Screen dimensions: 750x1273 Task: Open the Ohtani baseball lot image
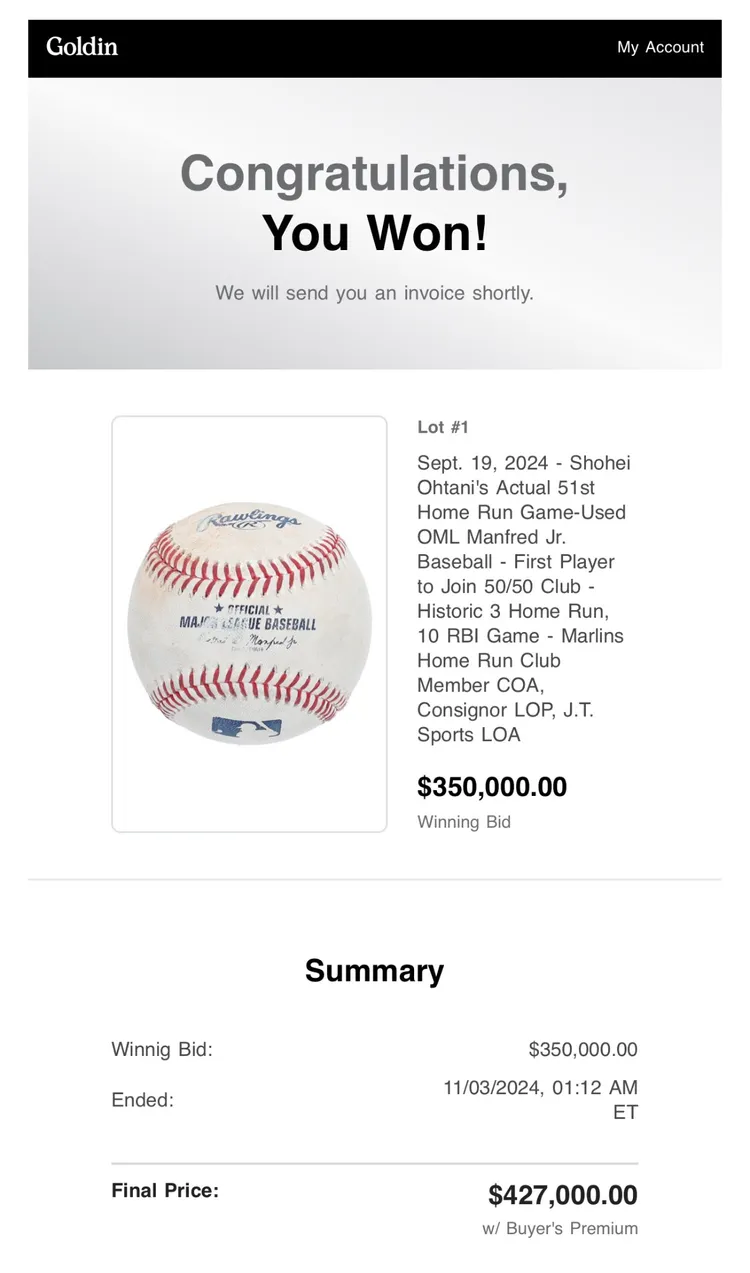pyautogui.click(x=249, y=623)
